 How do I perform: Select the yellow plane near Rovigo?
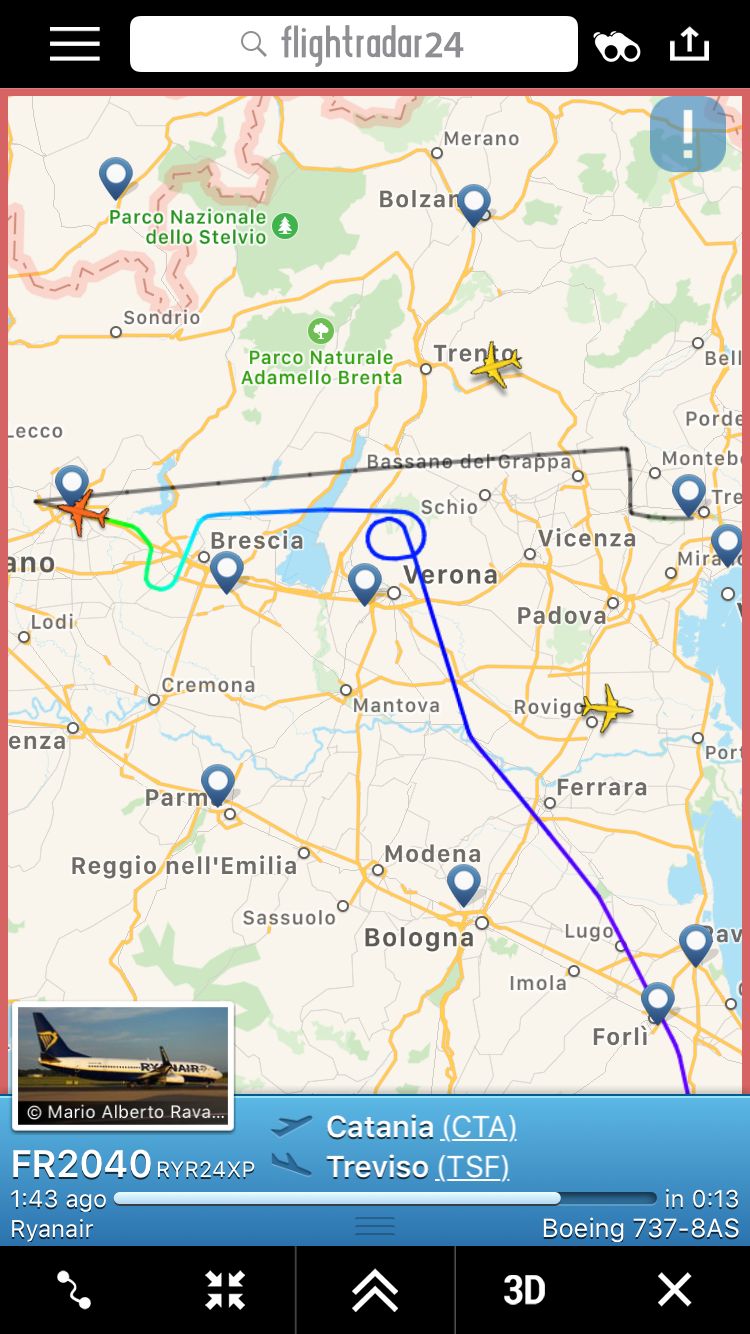coord(607,709)
